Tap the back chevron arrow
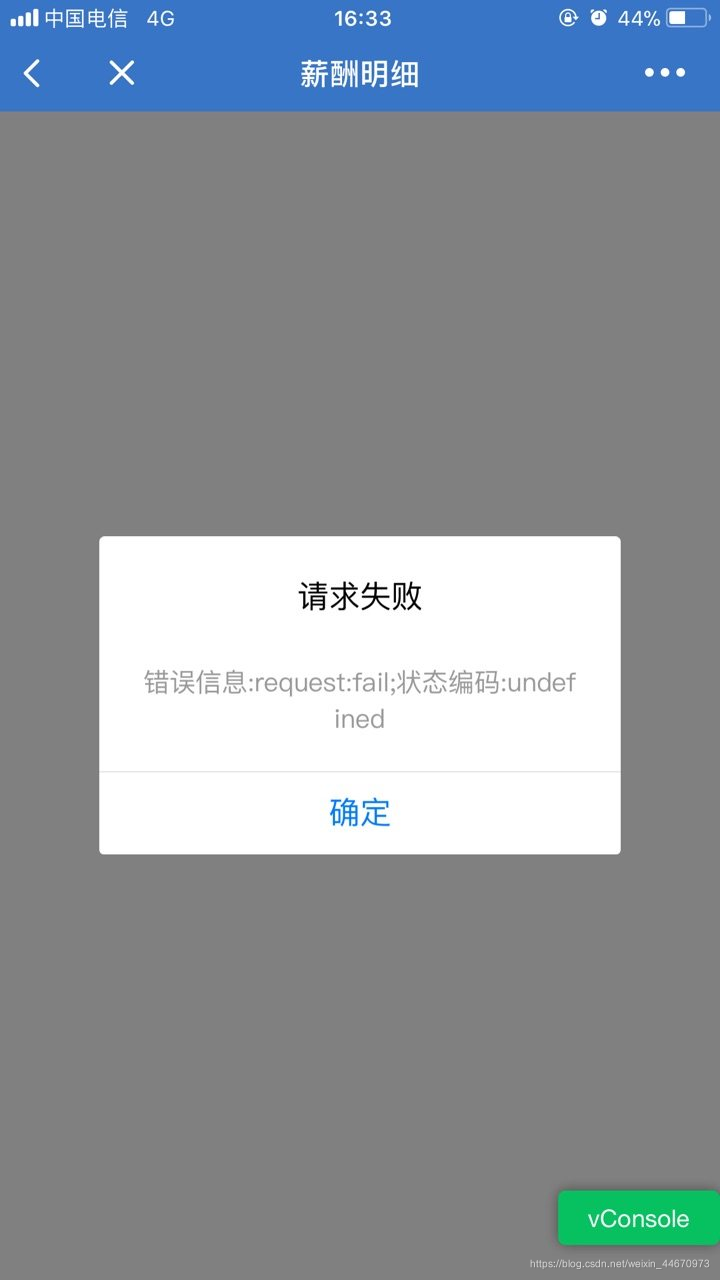The width and height of the screenshot is (720, 1280). pyautogui.click(x=30, y=73)
